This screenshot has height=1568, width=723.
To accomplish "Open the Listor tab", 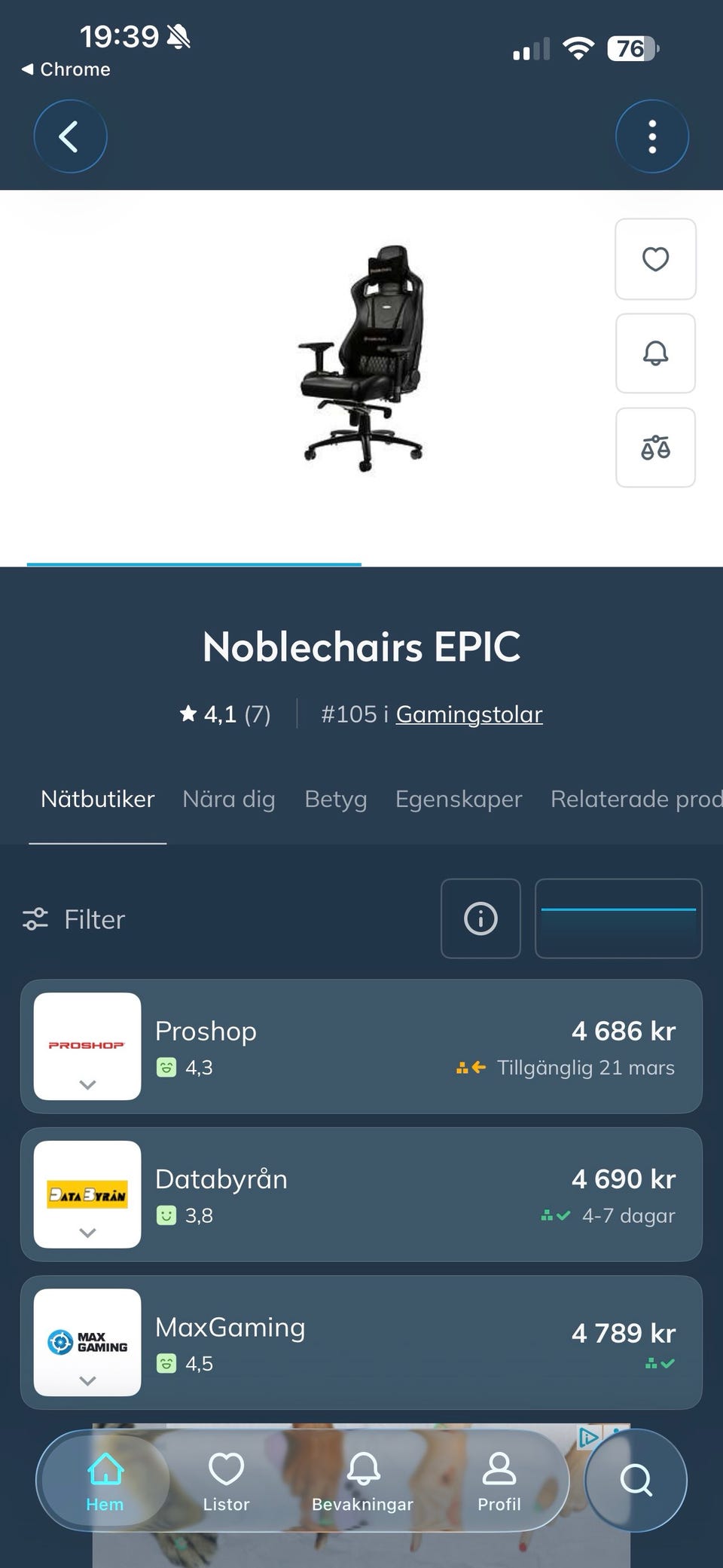I will point(226,1481).
